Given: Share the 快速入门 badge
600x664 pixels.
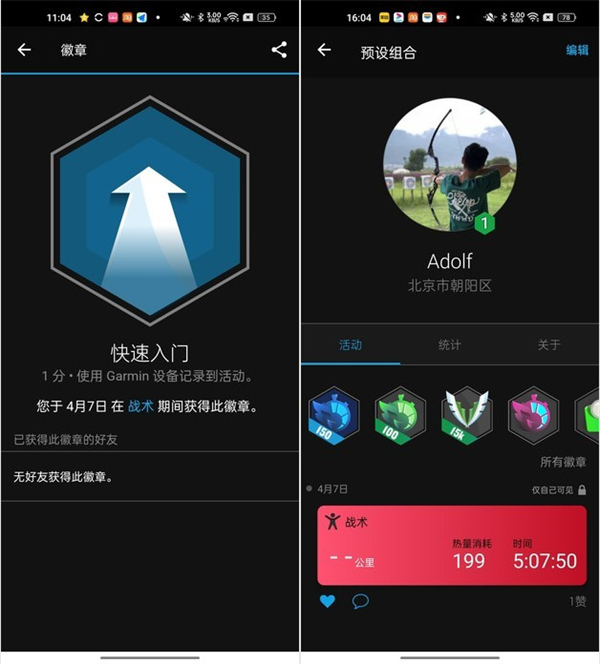Looking at the screenshot, I should [x=279, y=50].
